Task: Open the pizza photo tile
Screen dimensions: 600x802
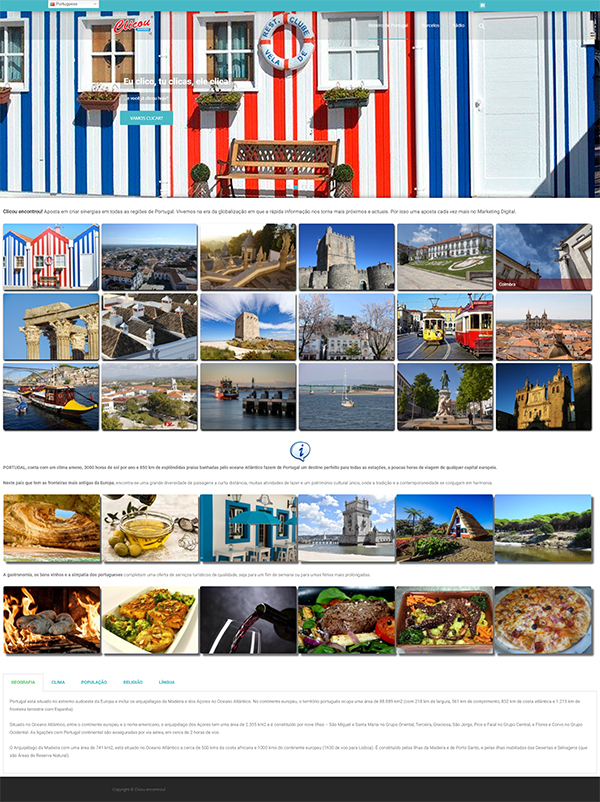Action: point(543,620)
